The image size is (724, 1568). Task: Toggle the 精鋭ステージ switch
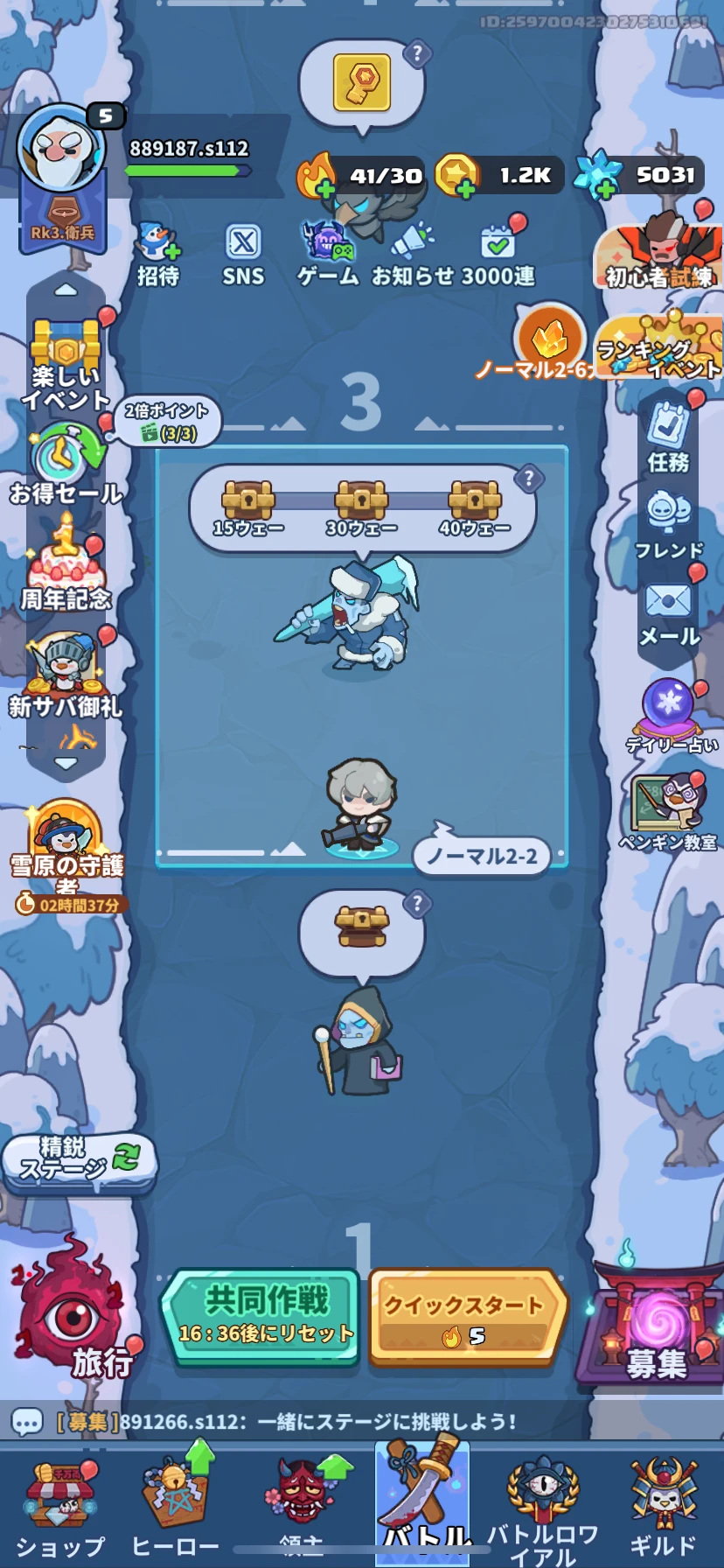tap(79, 1159)
